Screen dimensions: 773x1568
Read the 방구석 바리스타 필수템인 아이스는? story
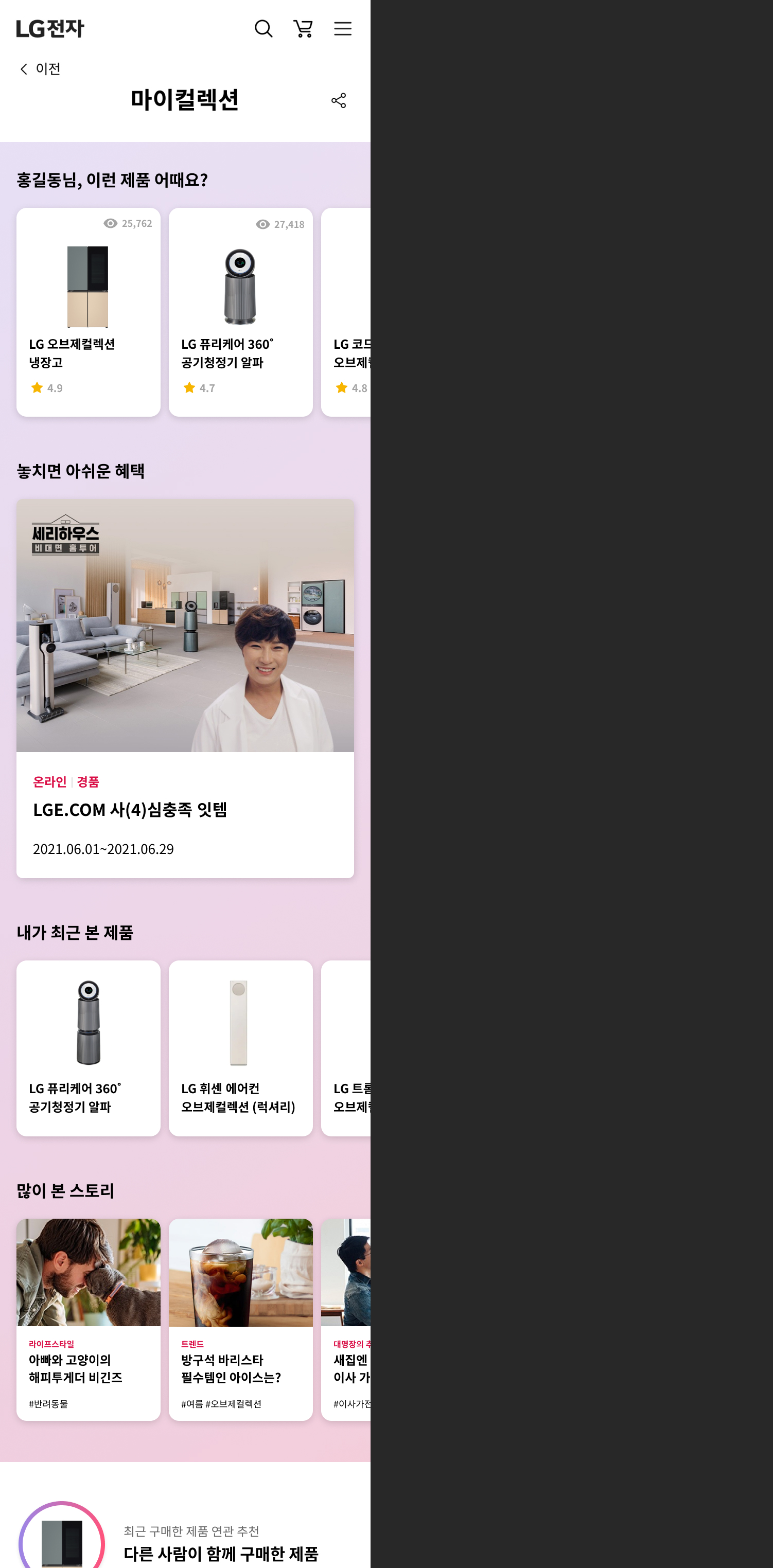click(241, 1318)
